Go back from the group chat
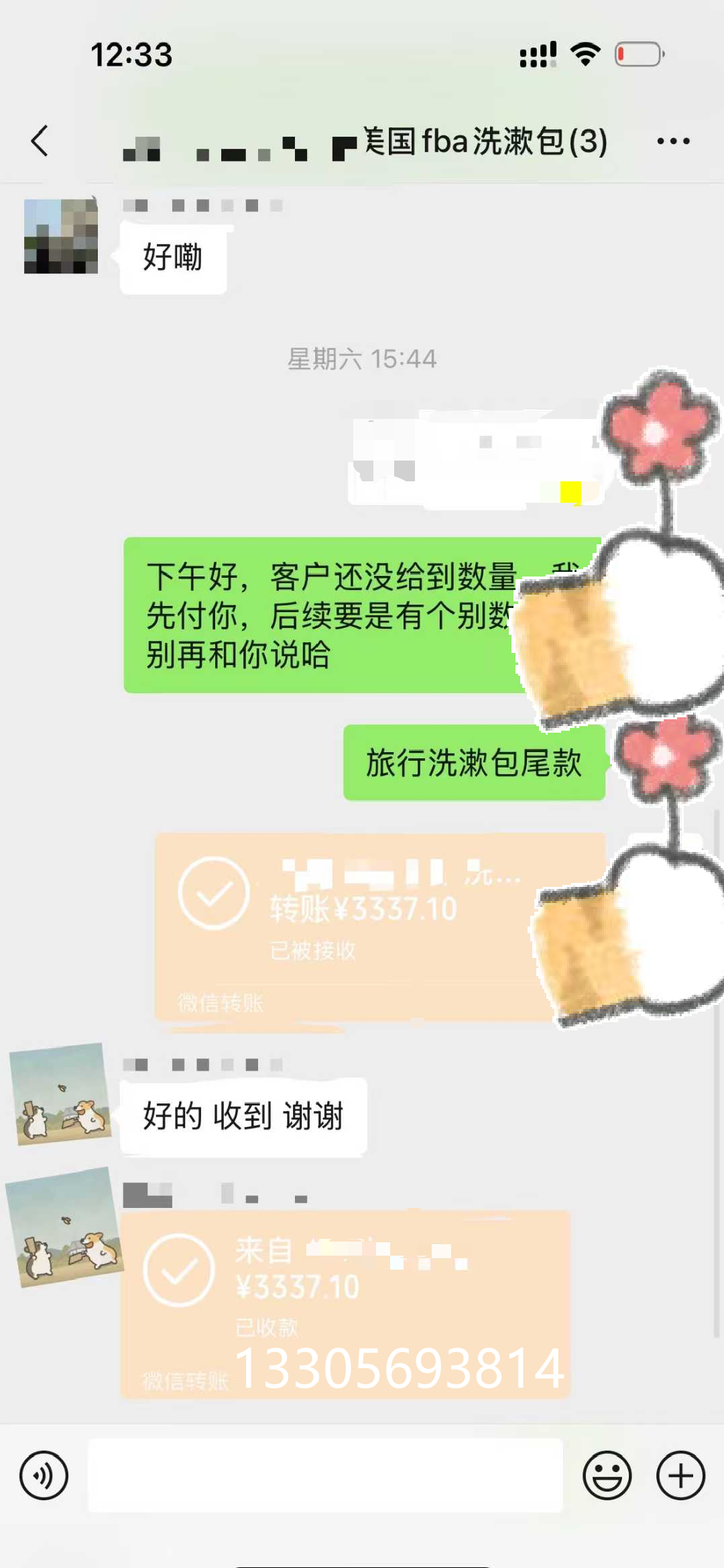 click(40, 141)
